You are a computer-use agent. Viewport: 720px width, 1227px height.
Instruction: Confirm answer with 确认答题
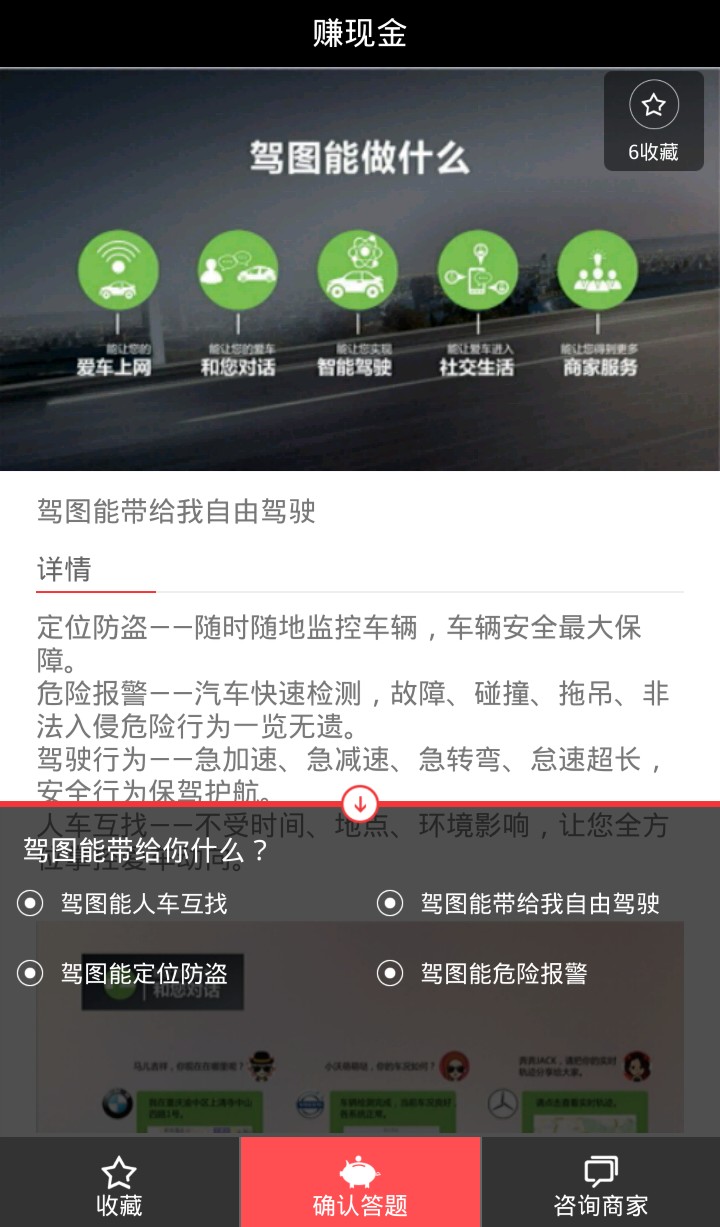coord(360,1182)
